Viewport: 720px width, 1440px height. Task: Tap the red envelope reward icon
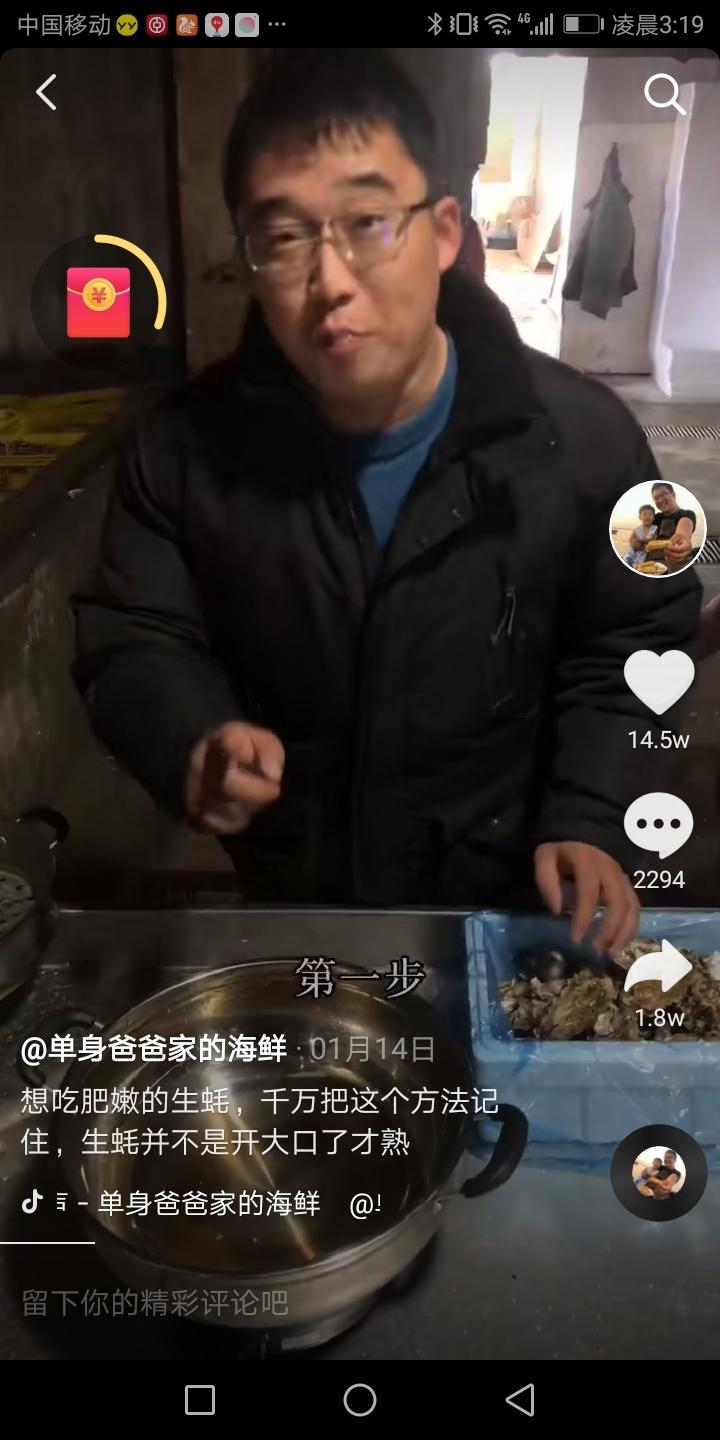(x=98, y=302)
